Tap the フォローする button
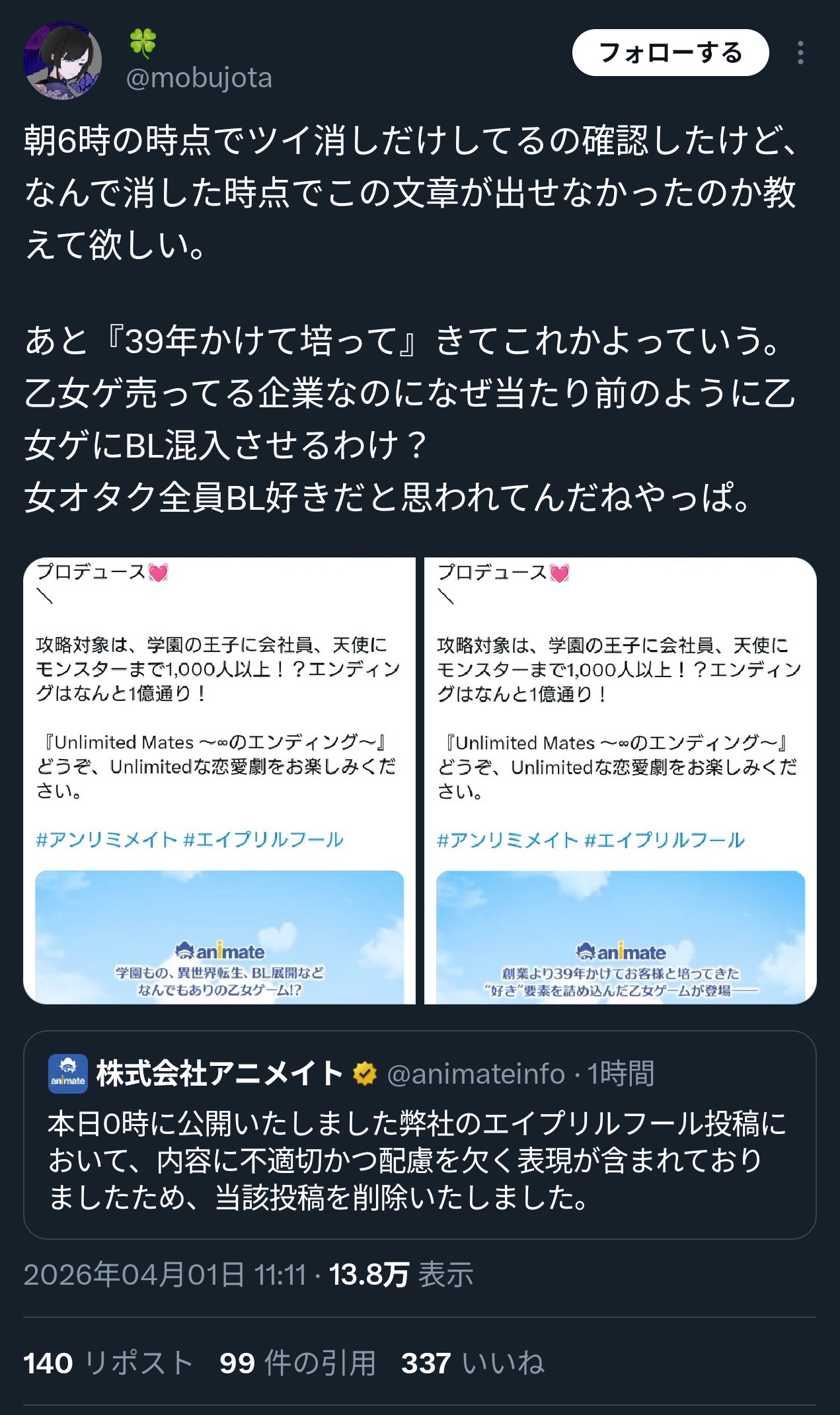 coord(670,53)
